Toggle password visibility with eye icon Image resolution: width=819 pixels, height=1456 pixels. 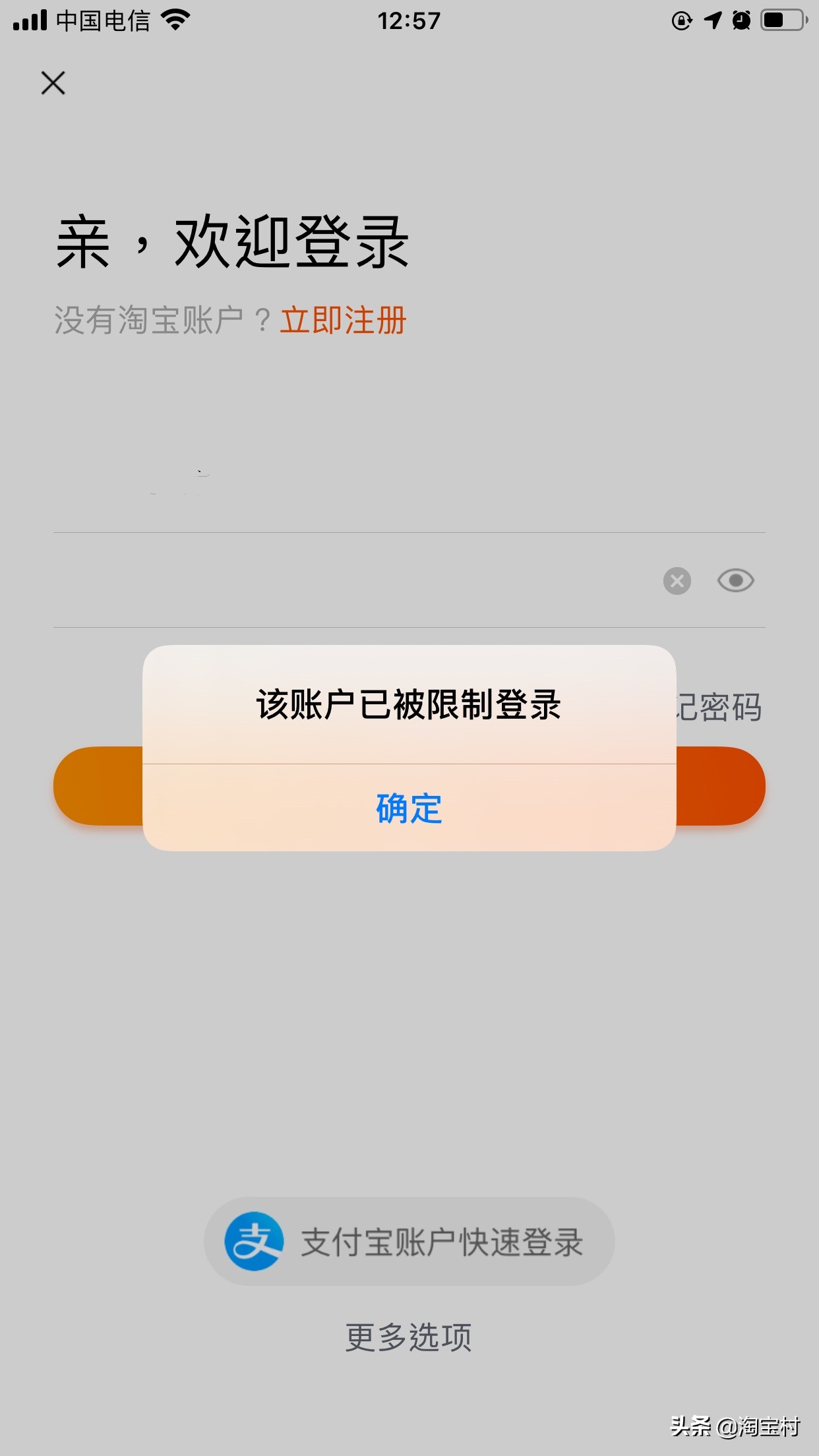736,581
